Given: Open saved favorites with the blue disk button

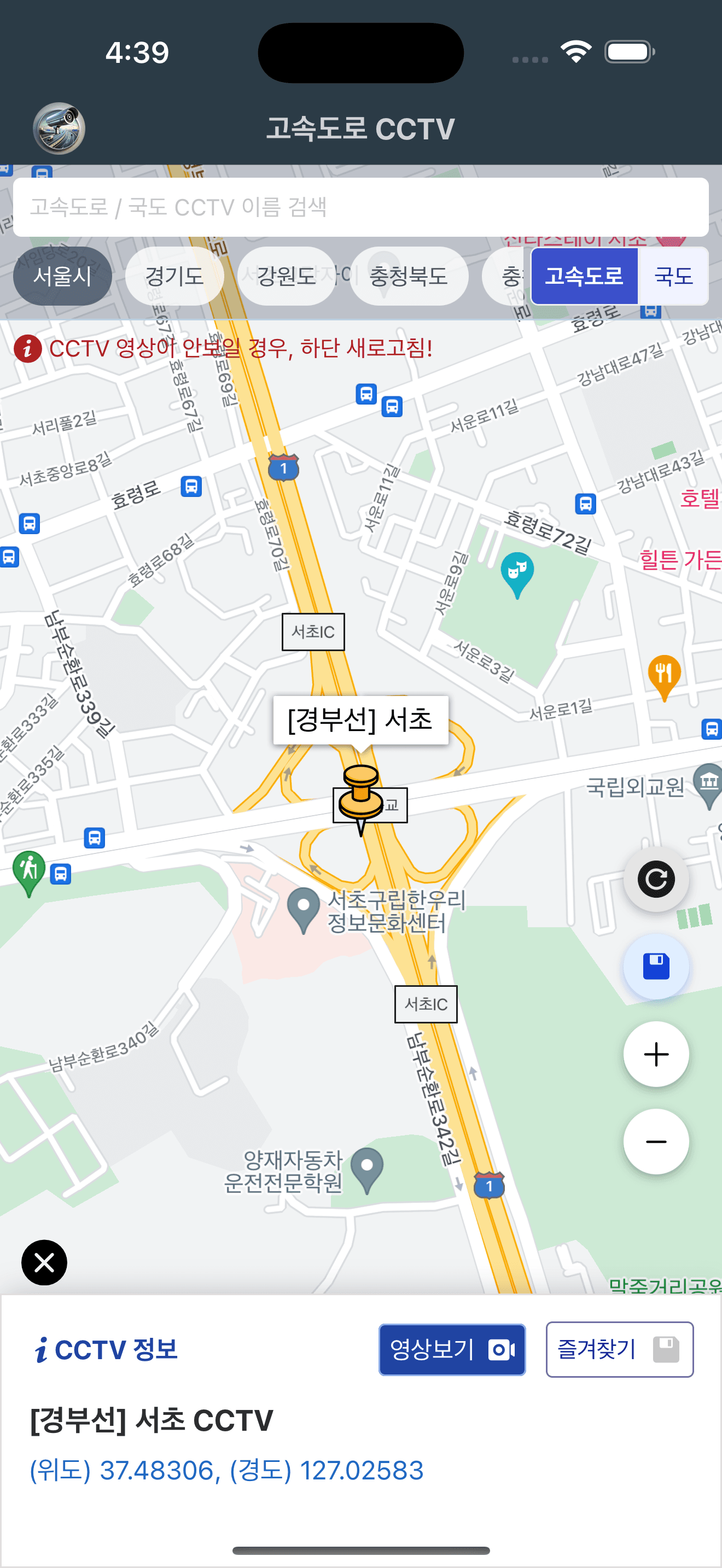Looking at the screenshot, I should pos(656,967).
